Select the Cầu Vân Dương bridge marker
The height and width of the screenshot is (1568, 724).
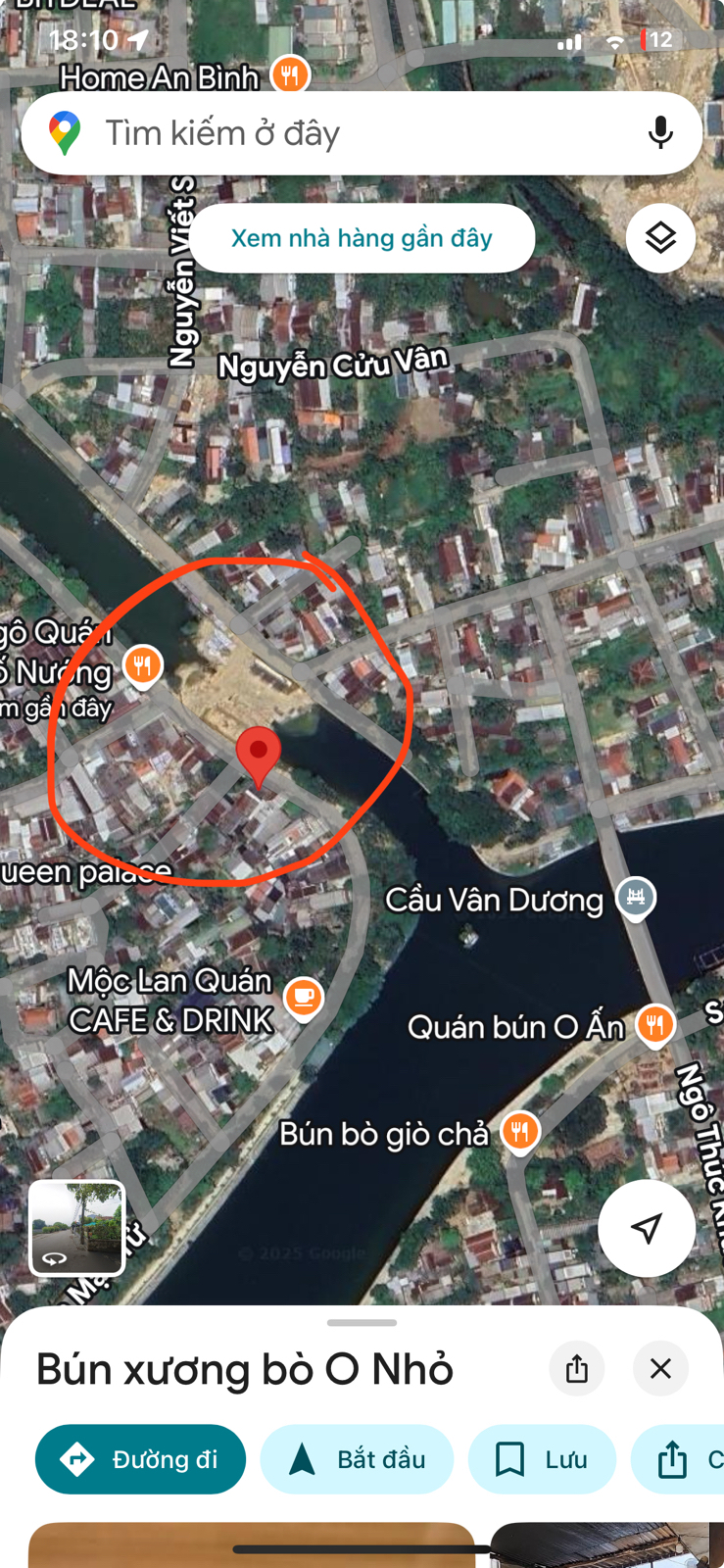tap(636, 897)
